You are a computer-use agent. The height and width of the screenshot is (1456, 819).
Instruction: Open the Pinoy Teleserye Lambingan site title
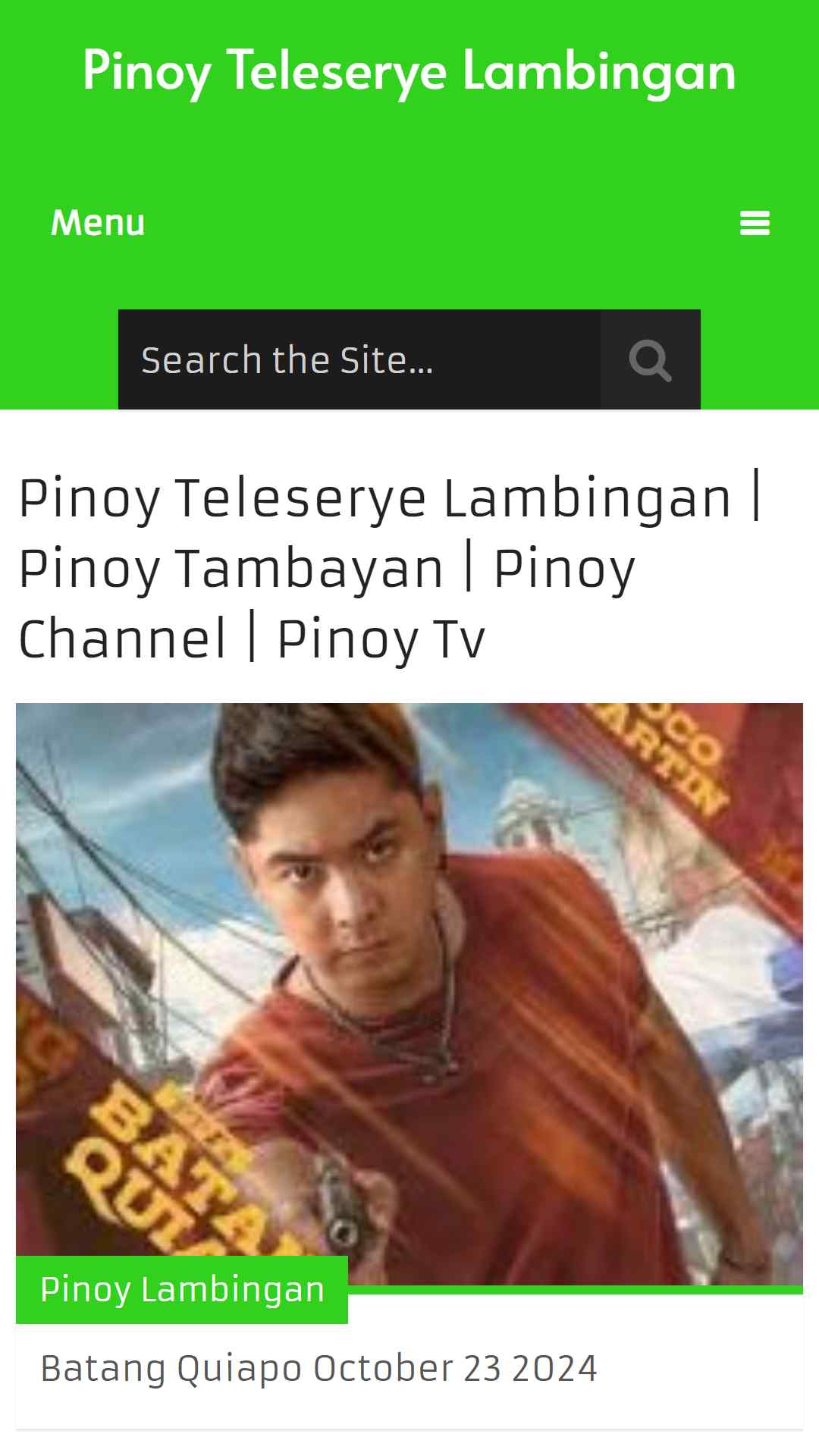pyautogui.click(x=409, y=71)
